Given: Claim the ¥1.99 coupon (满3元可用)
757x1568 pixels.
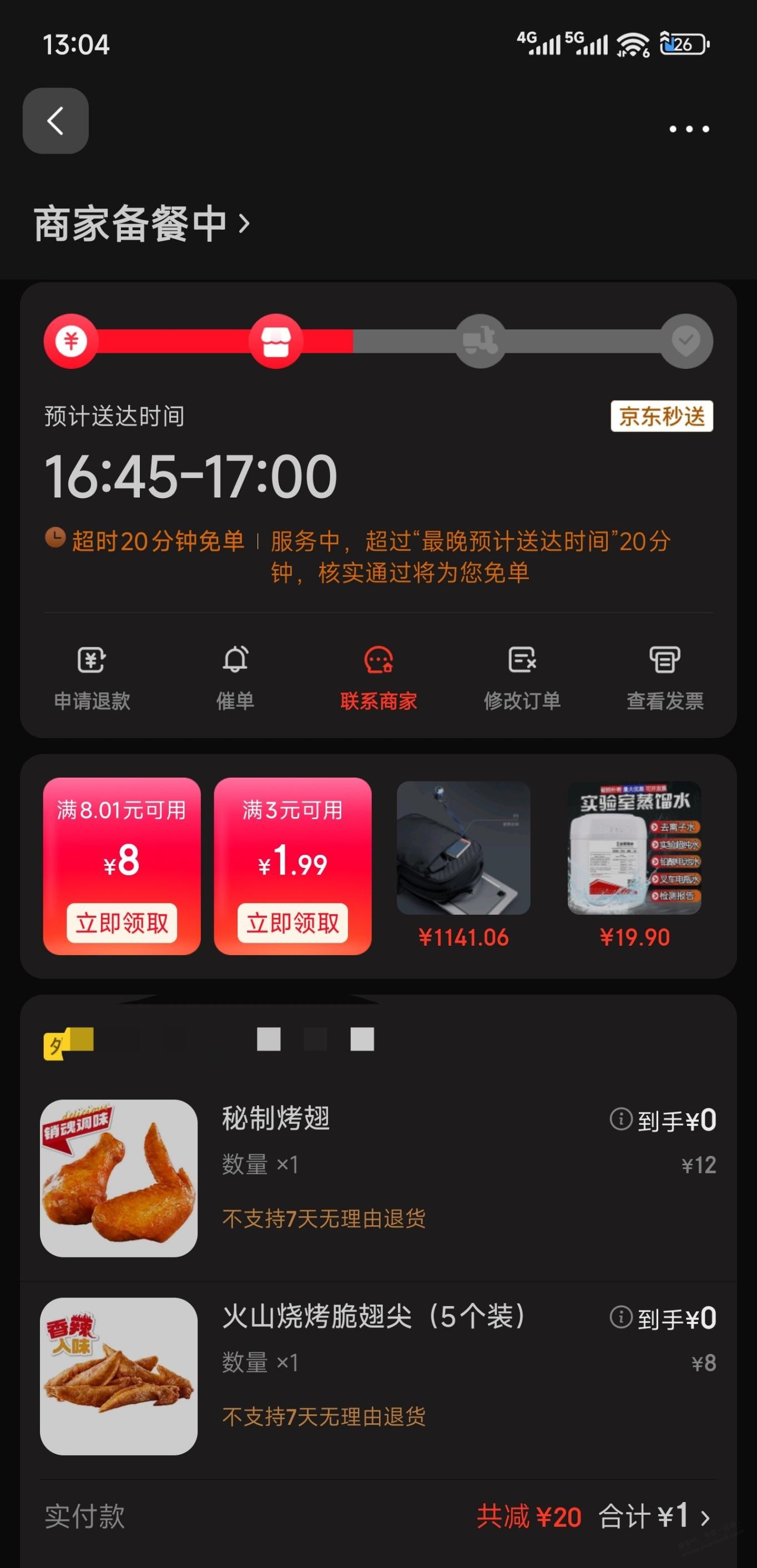Looking at the screenshot, I should 292,922.
